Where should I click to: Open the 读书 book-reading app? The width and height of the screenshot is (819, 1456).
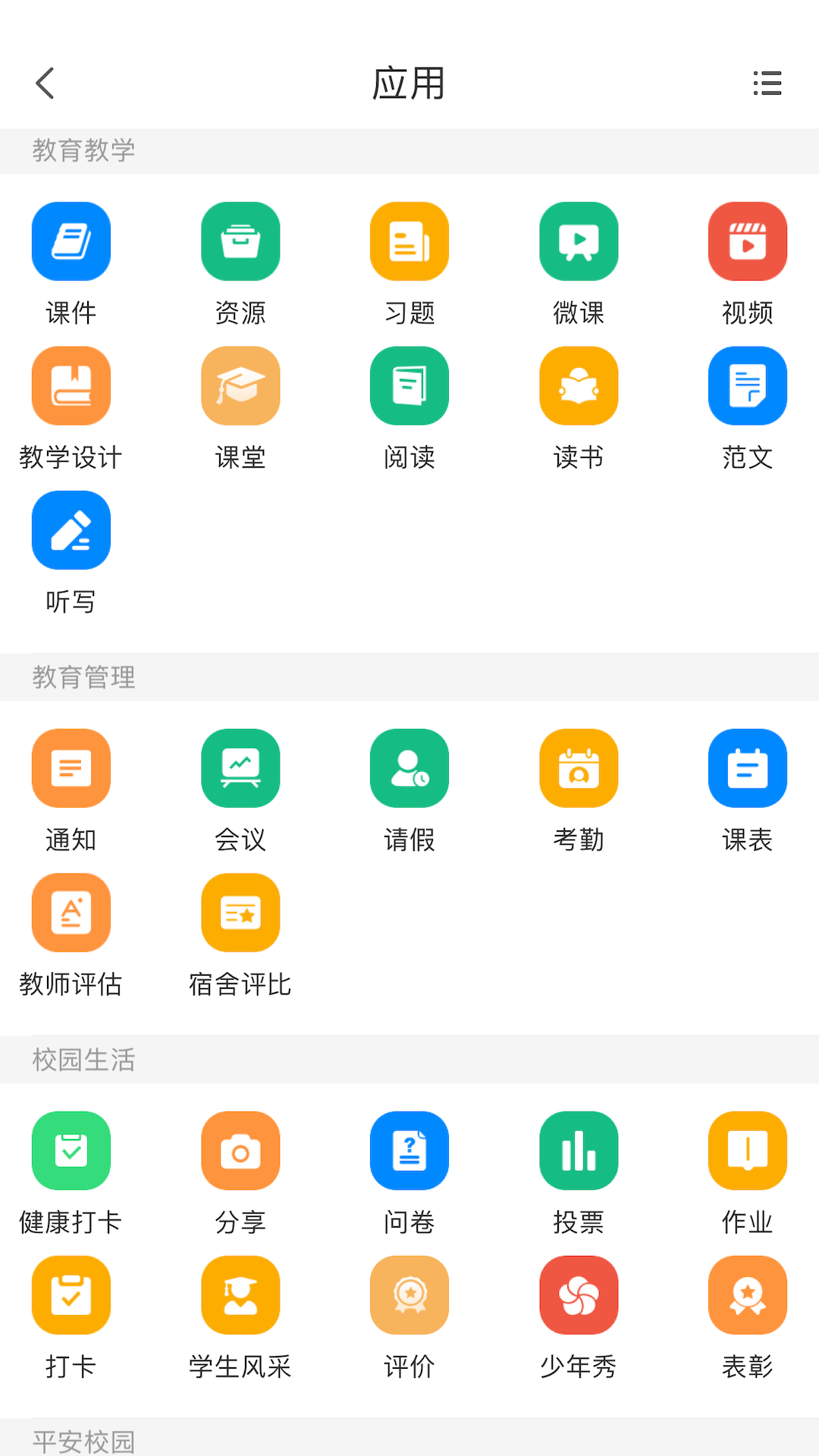(579, 385)
